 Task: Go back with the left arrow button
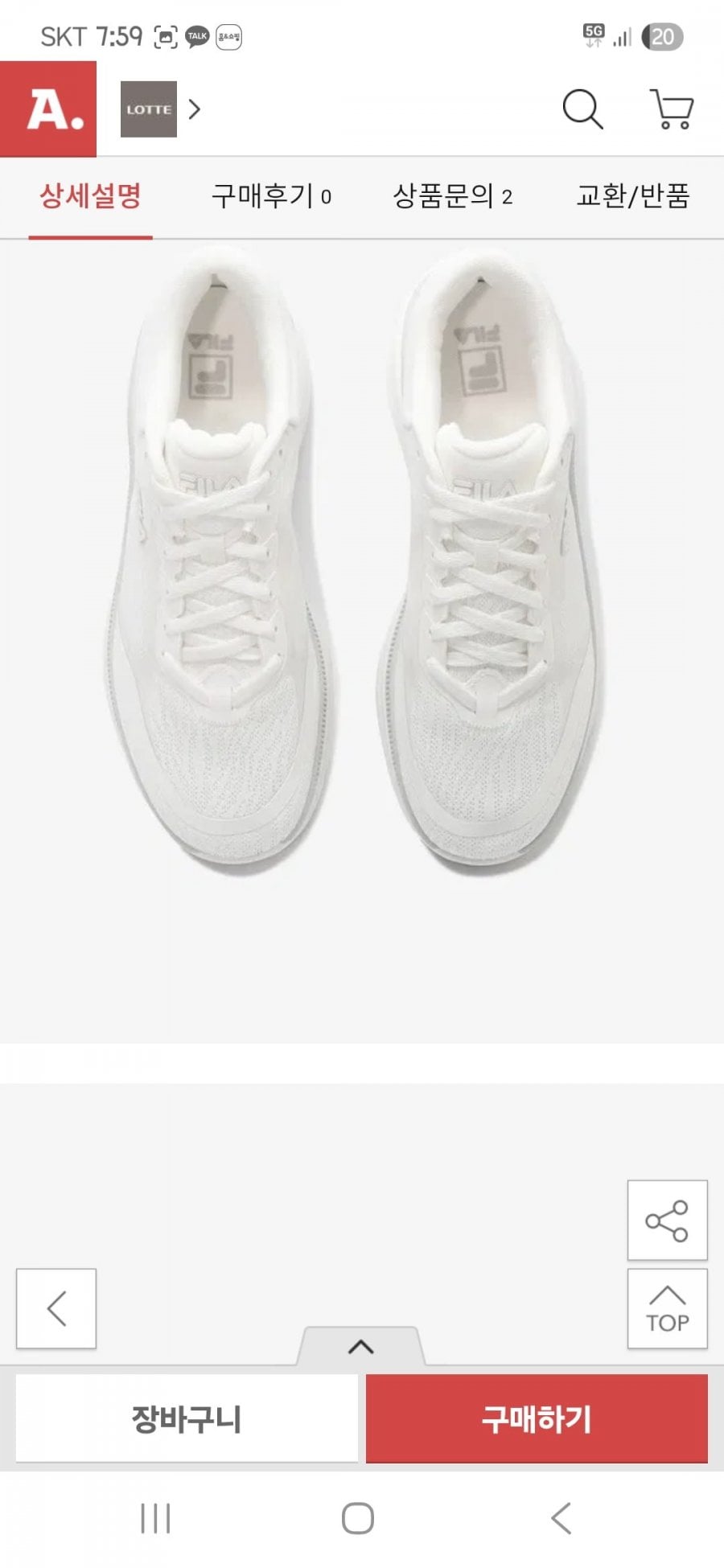(x=56, y=1309)
